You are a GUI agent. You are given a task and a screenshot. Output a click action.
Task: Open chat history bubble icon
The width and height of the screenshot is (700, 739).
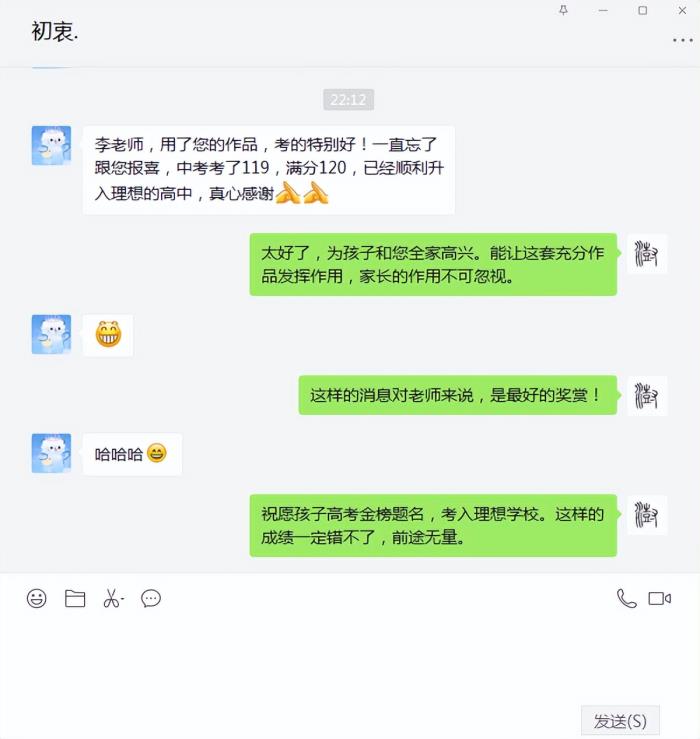point(151,598)
